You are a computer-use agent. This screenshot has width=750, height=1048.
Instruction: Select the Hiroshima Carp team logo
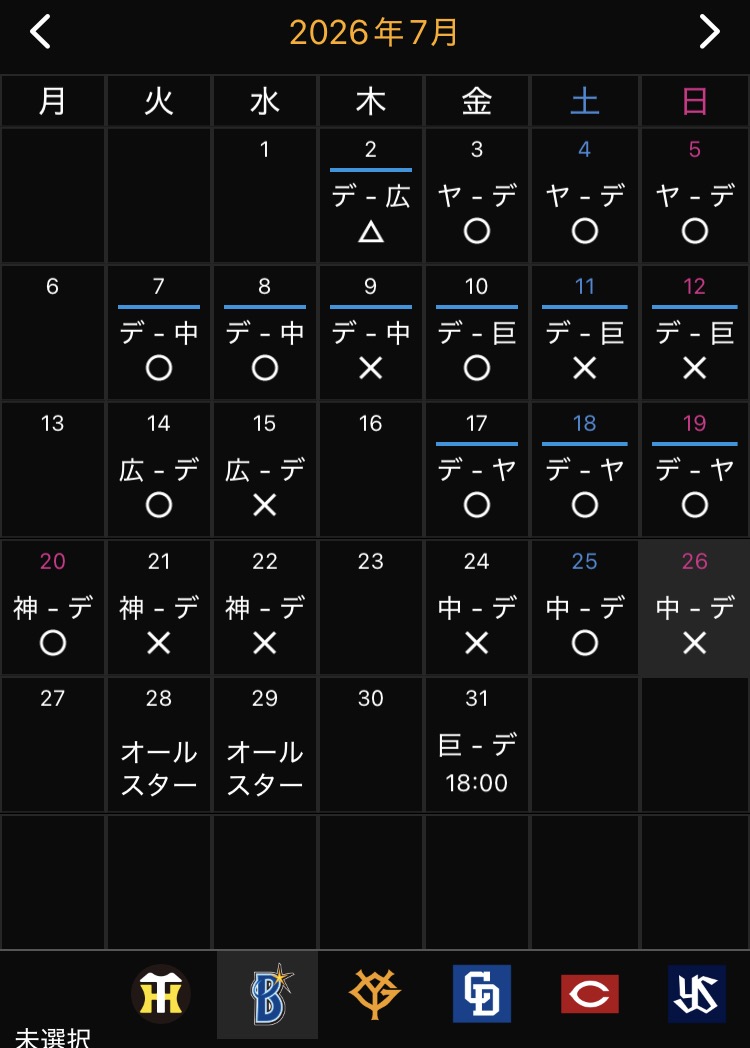coord(590,994)
